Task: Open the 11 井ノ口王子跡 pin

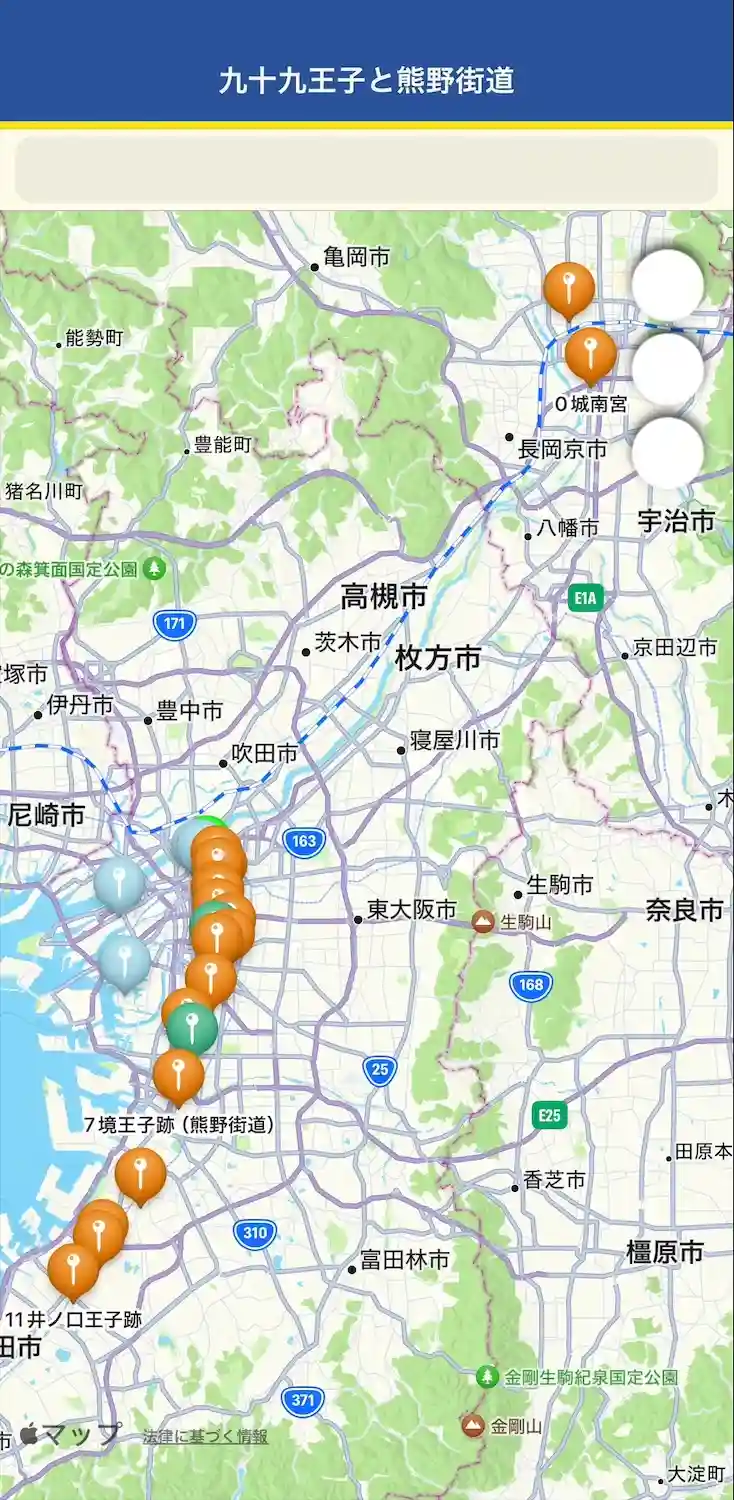Action: pyautogui.click(x=73, y=1268)
